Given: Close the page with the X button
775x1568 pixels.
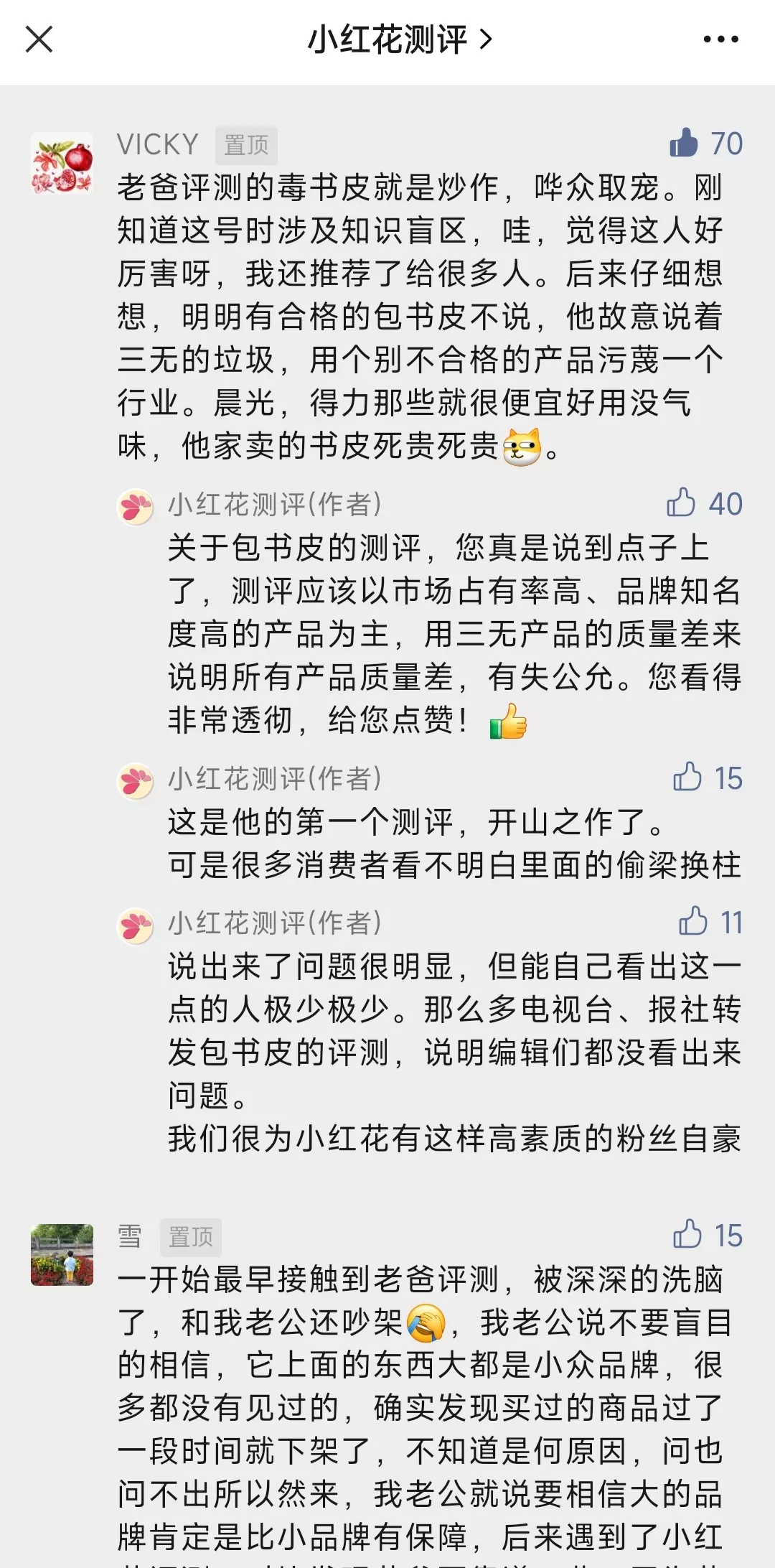Looking at the screenshot, I should pos(39,39).
